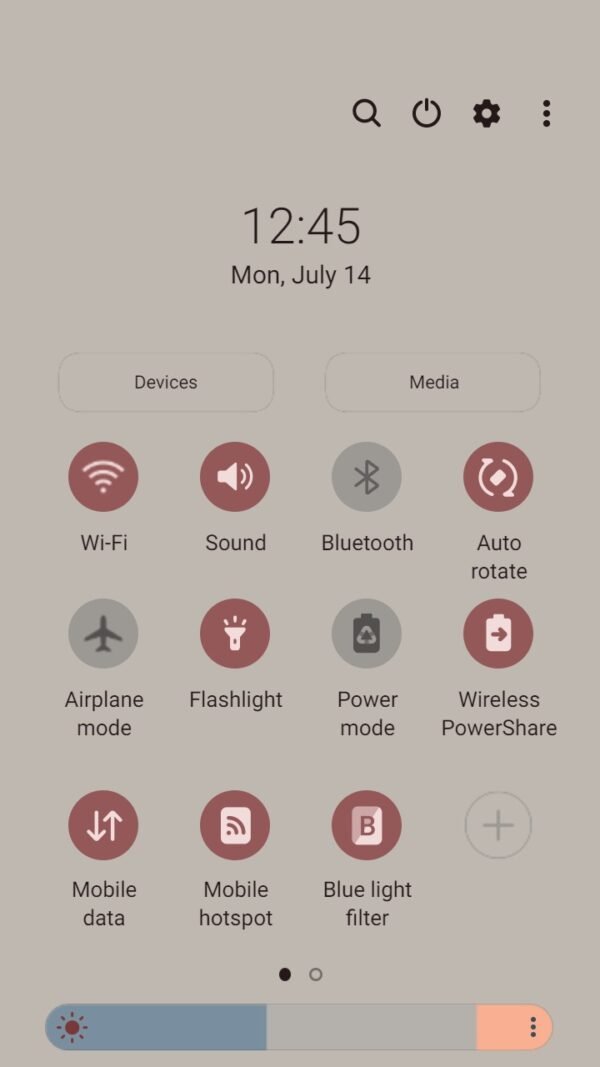600x1067 pixels.
Task: Open the power off menu
Action: (x=427, y=113)
